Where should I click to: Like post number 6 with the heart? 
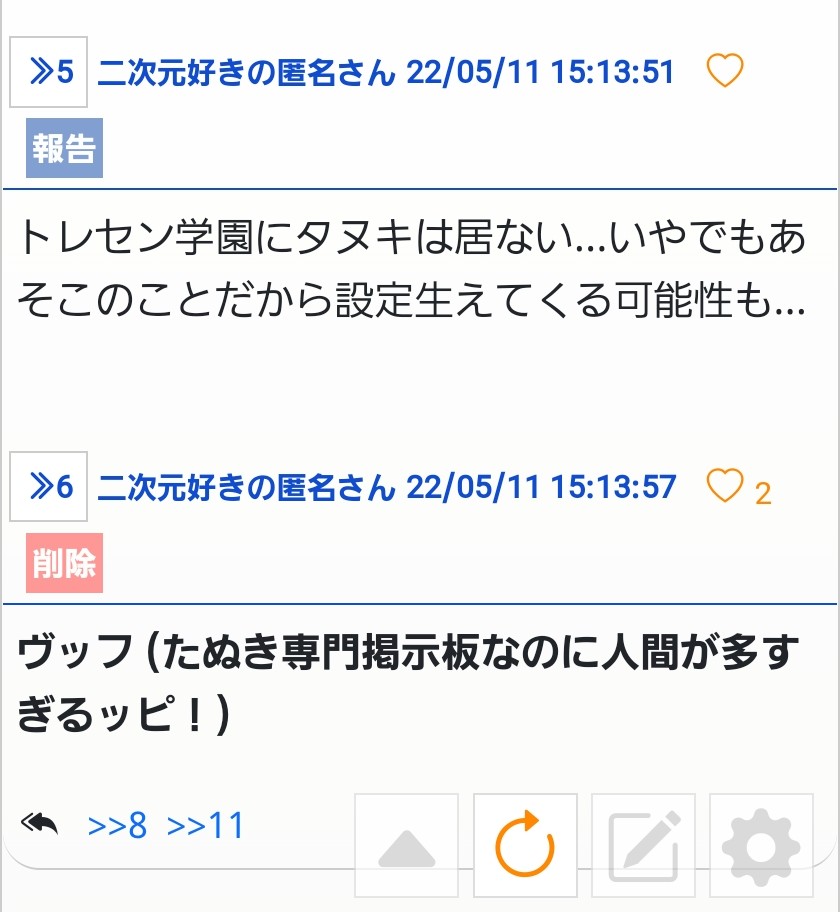(723, 487)
